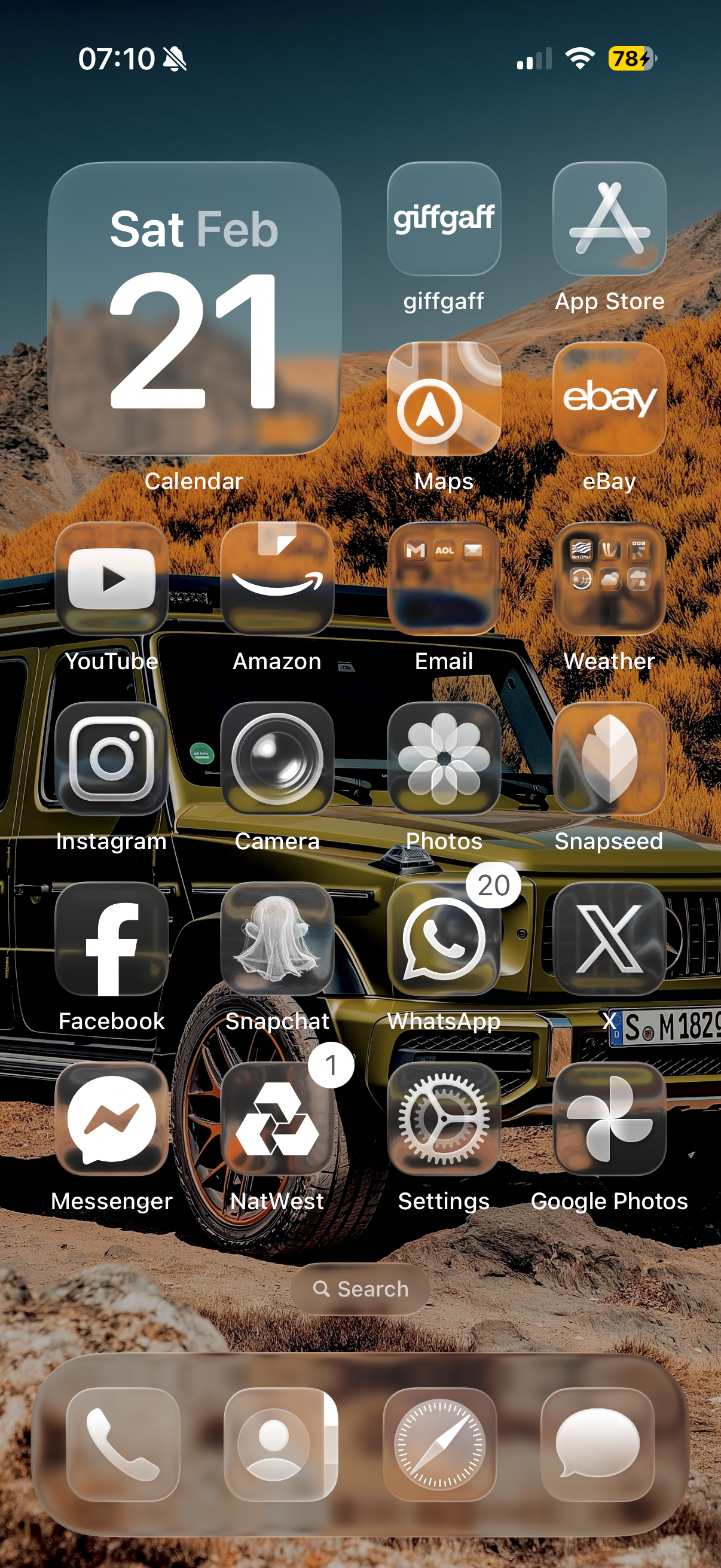Open Safari from the dock
721x1568 pixels.
tap(440, 1444)
